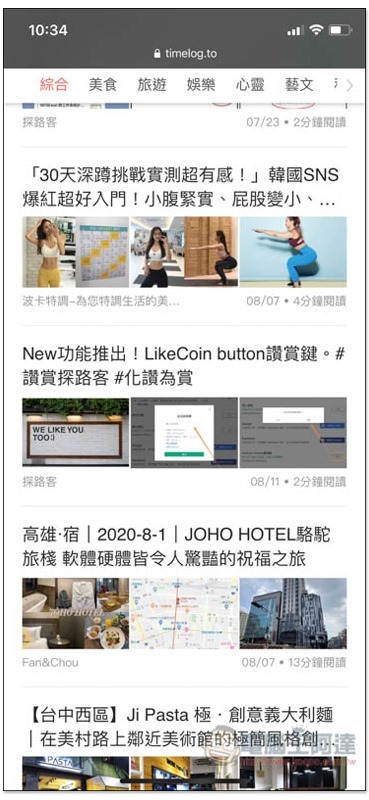Switch to the 綜合 tab

click(54, 85)
